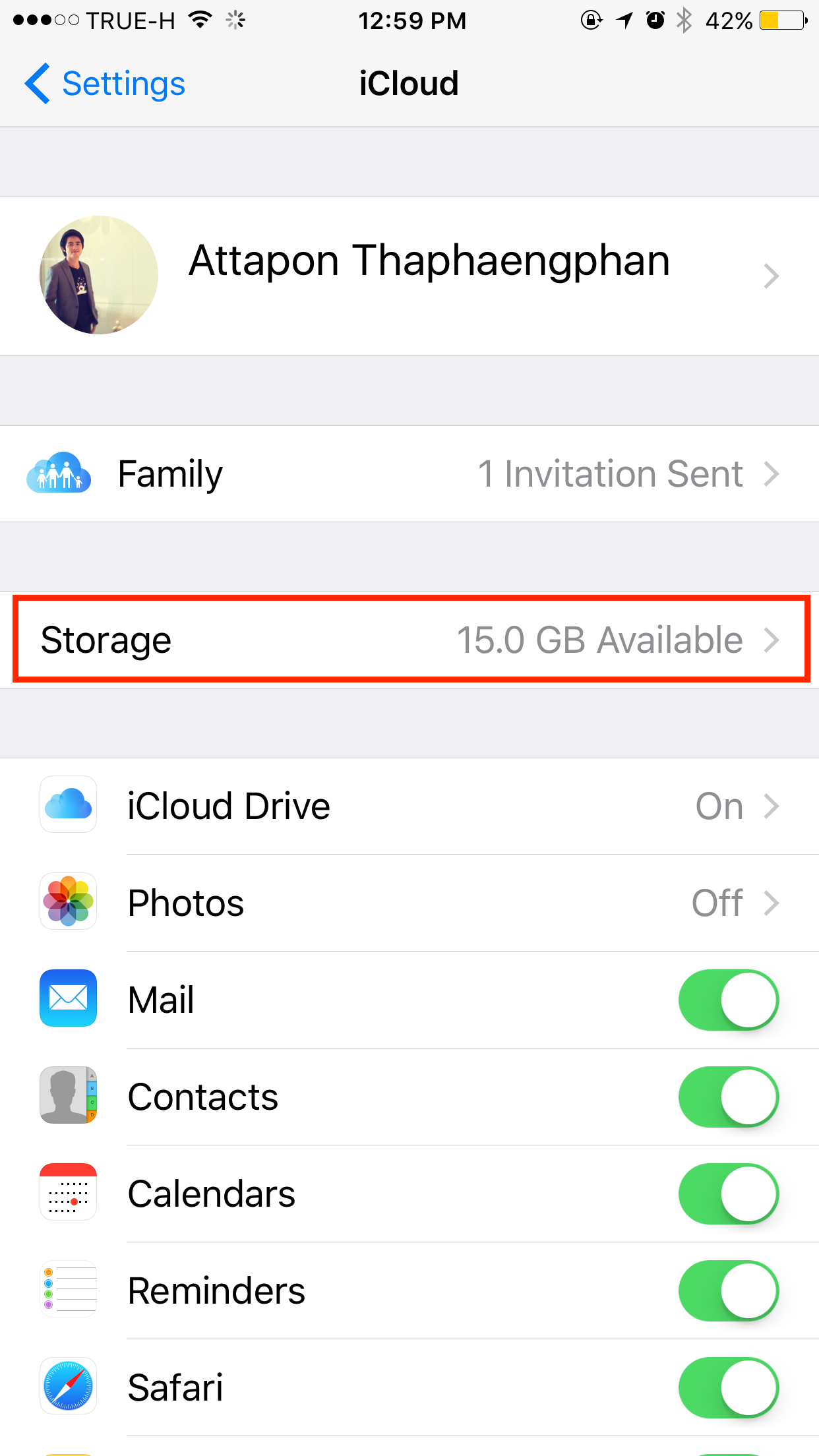Viewport: 819px width, 1456px height.
Task: Turn off the Mail switch
Action: (x=729, y=1000)
